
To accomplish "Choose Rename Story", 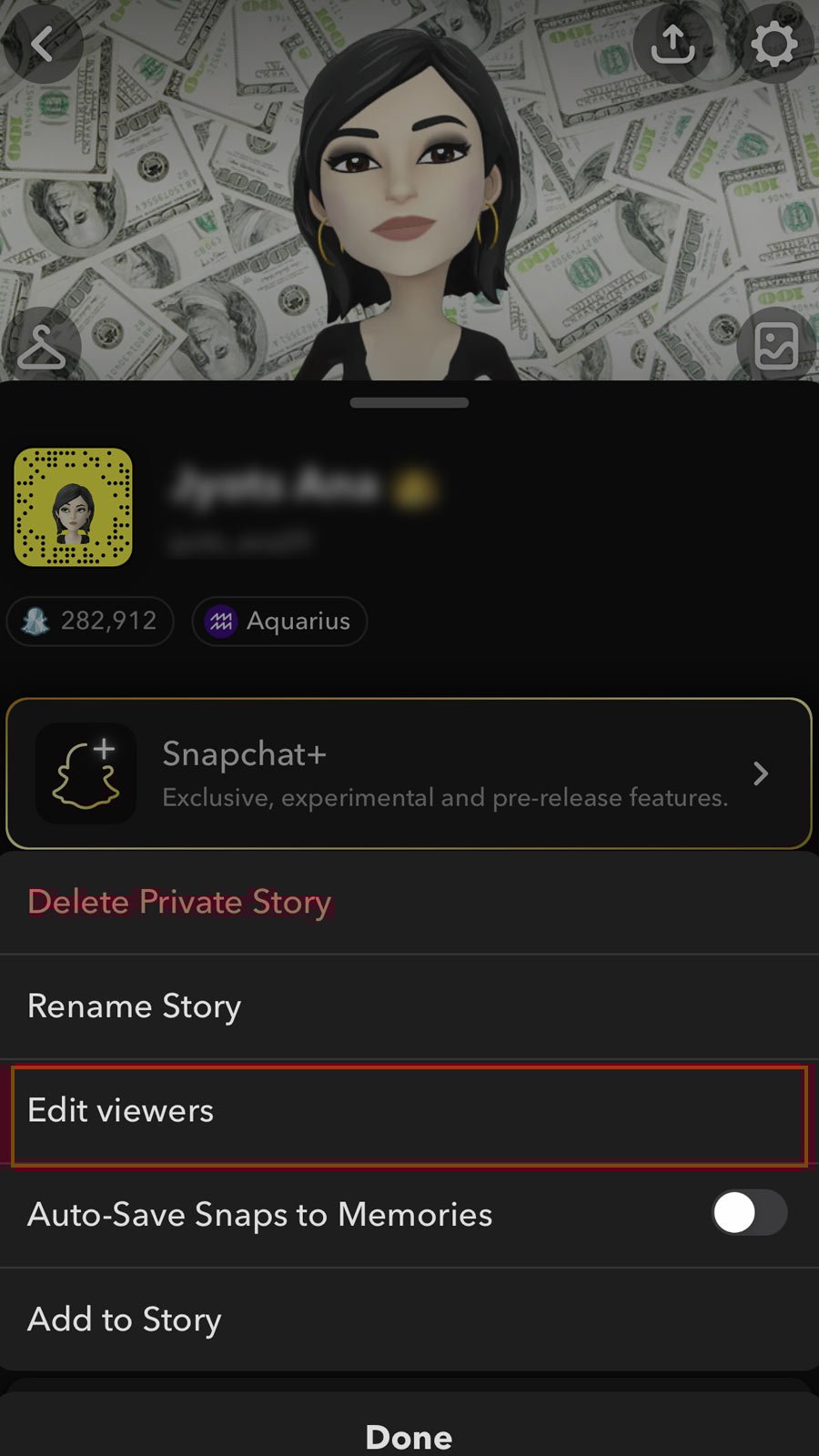I will [x=135, y=1006].
